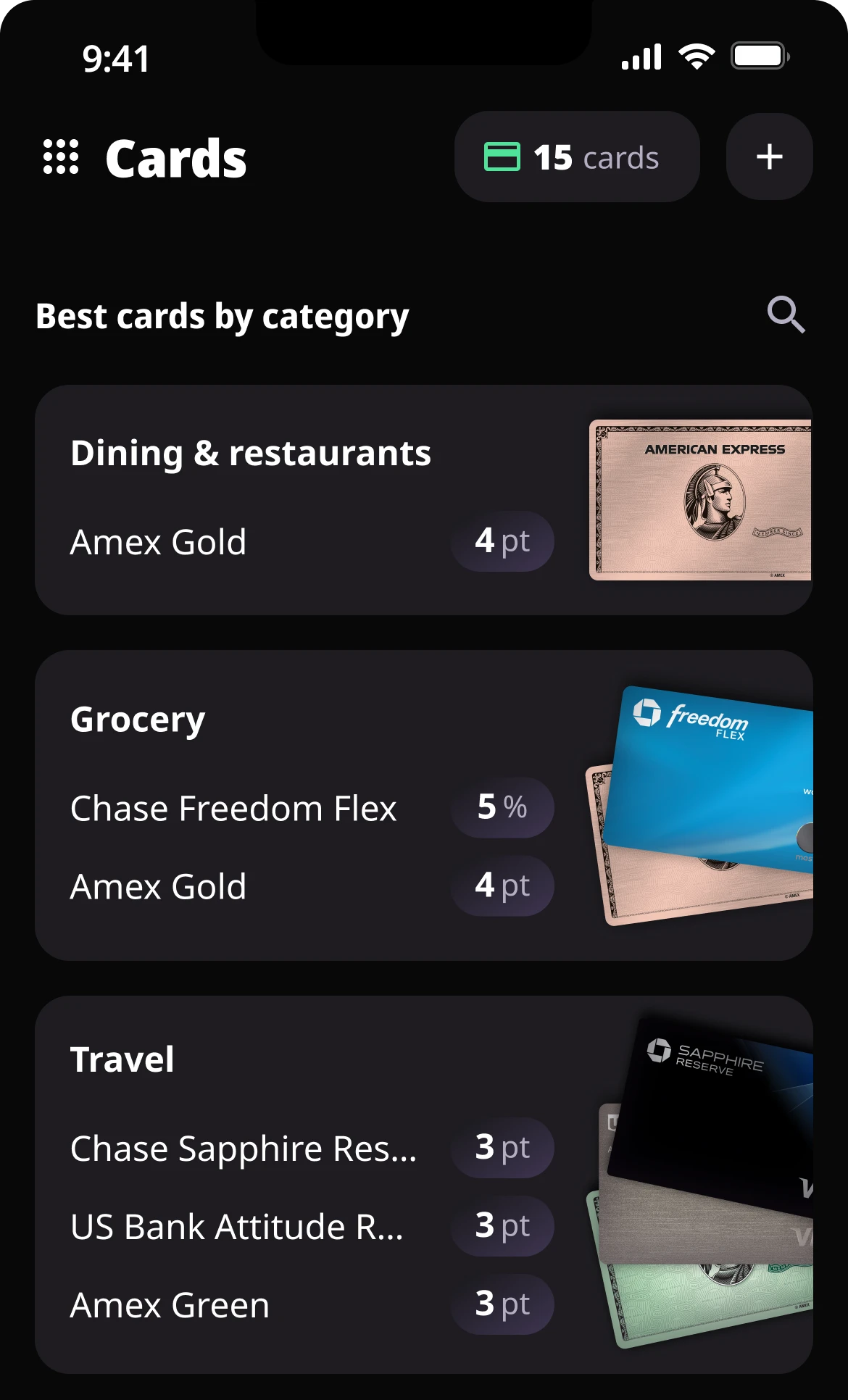Add a new card with plus button

tap(769, 157)
